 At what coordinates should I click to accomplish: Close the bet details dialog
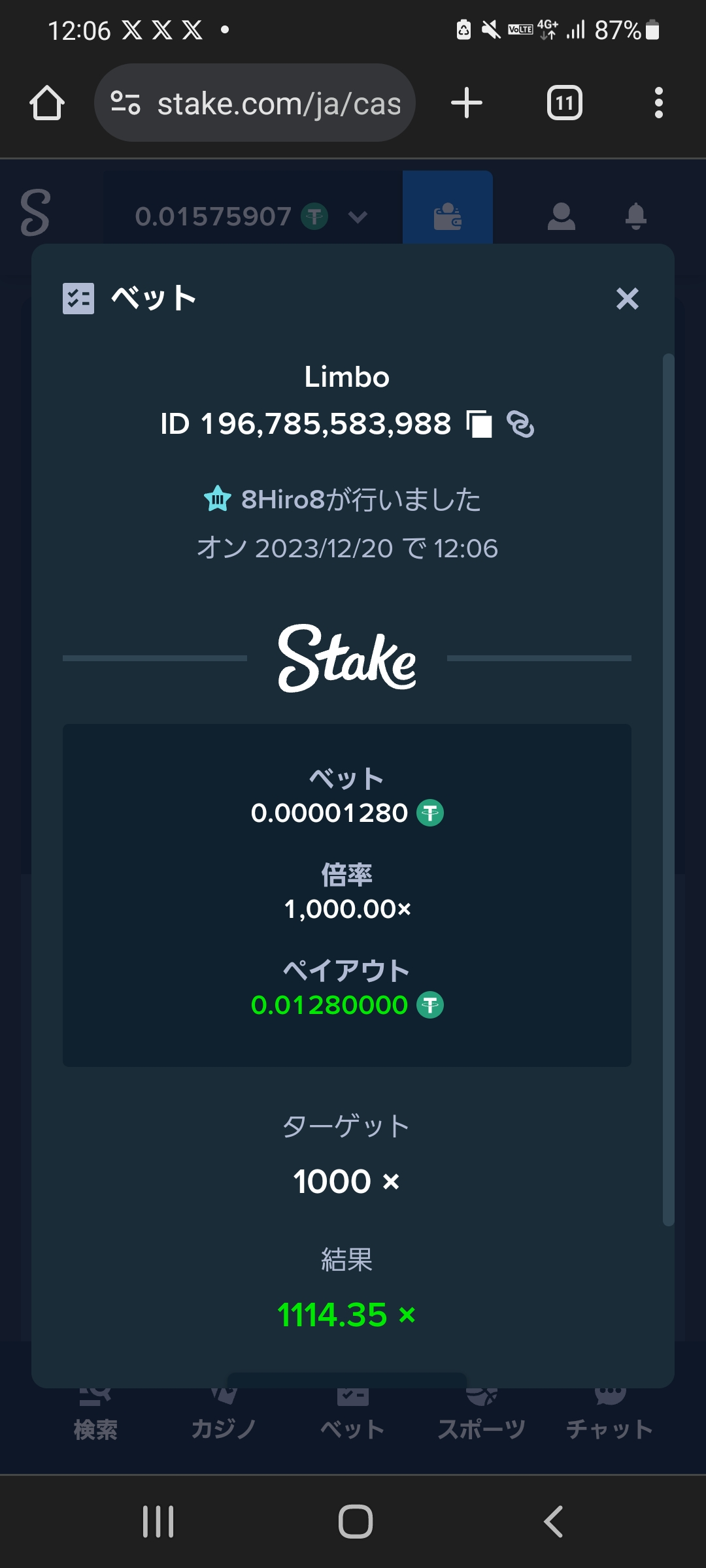(x=627, y=299)
